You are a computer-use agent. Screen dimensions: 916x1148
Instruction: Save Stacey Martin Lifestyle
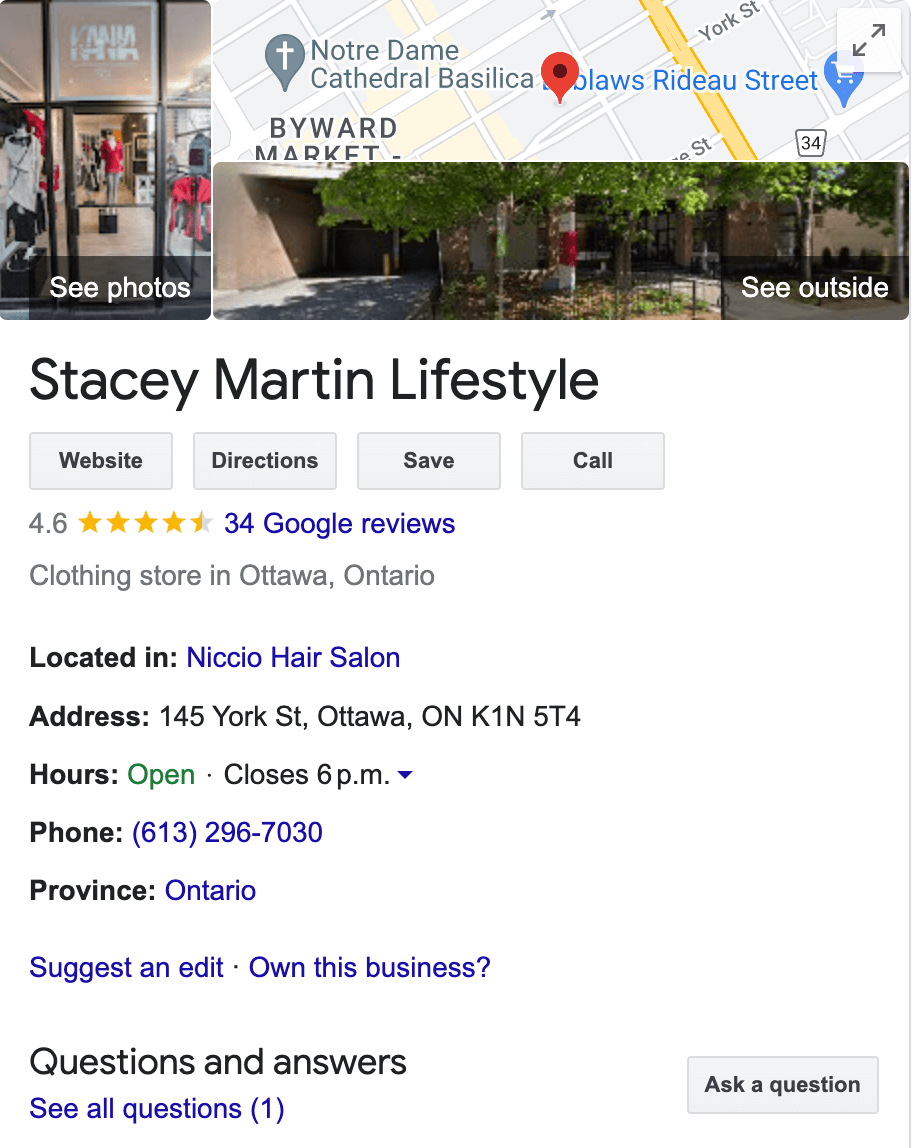[x=429, y=461]
